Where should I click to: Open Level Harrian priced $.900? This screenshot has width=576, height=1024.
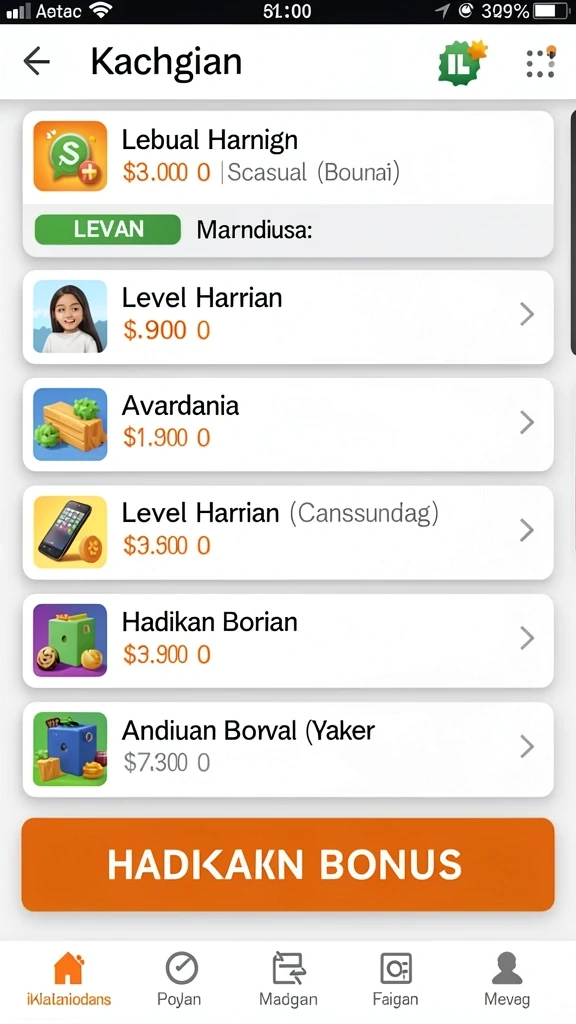[x=288, y=317]
